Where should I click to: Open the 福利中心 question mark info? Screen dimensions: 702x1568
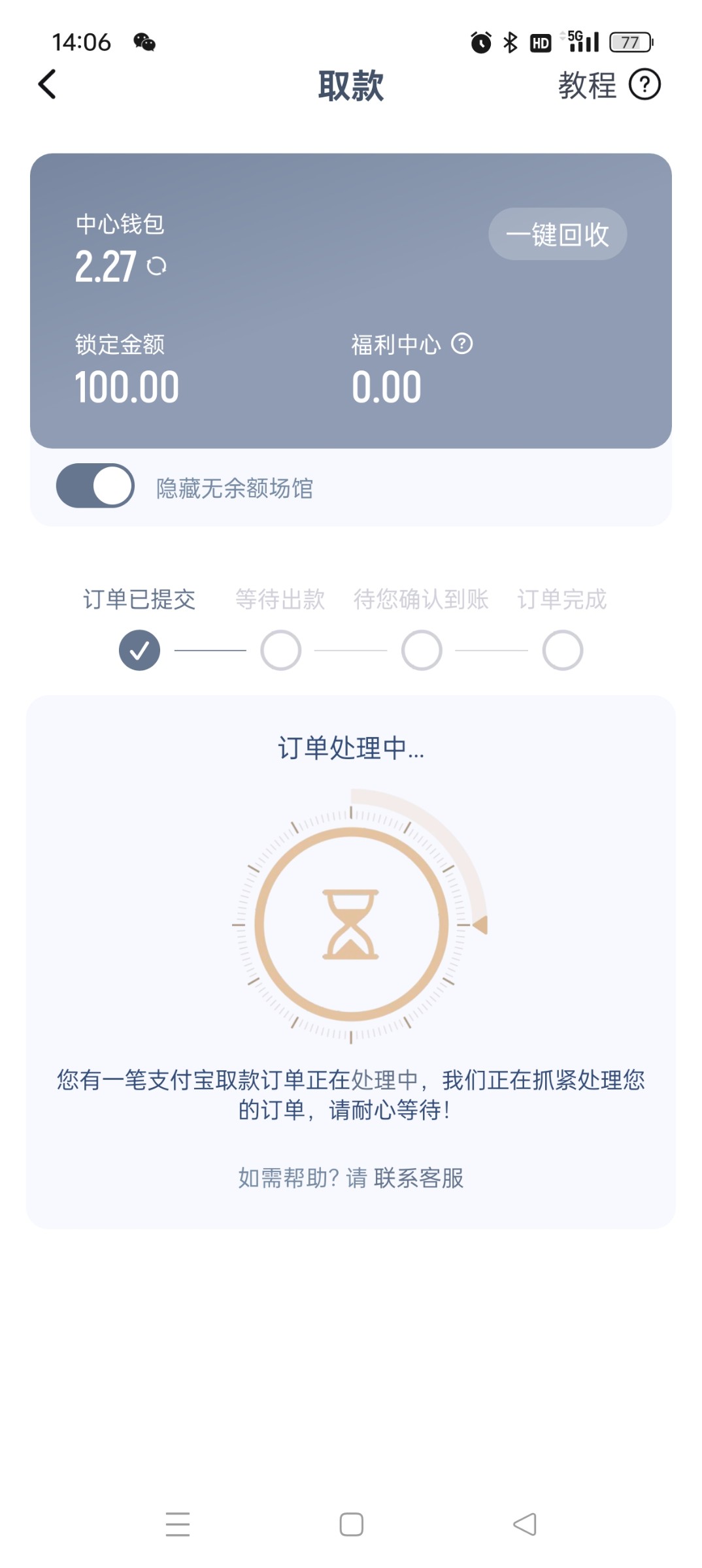click(462, 344)
